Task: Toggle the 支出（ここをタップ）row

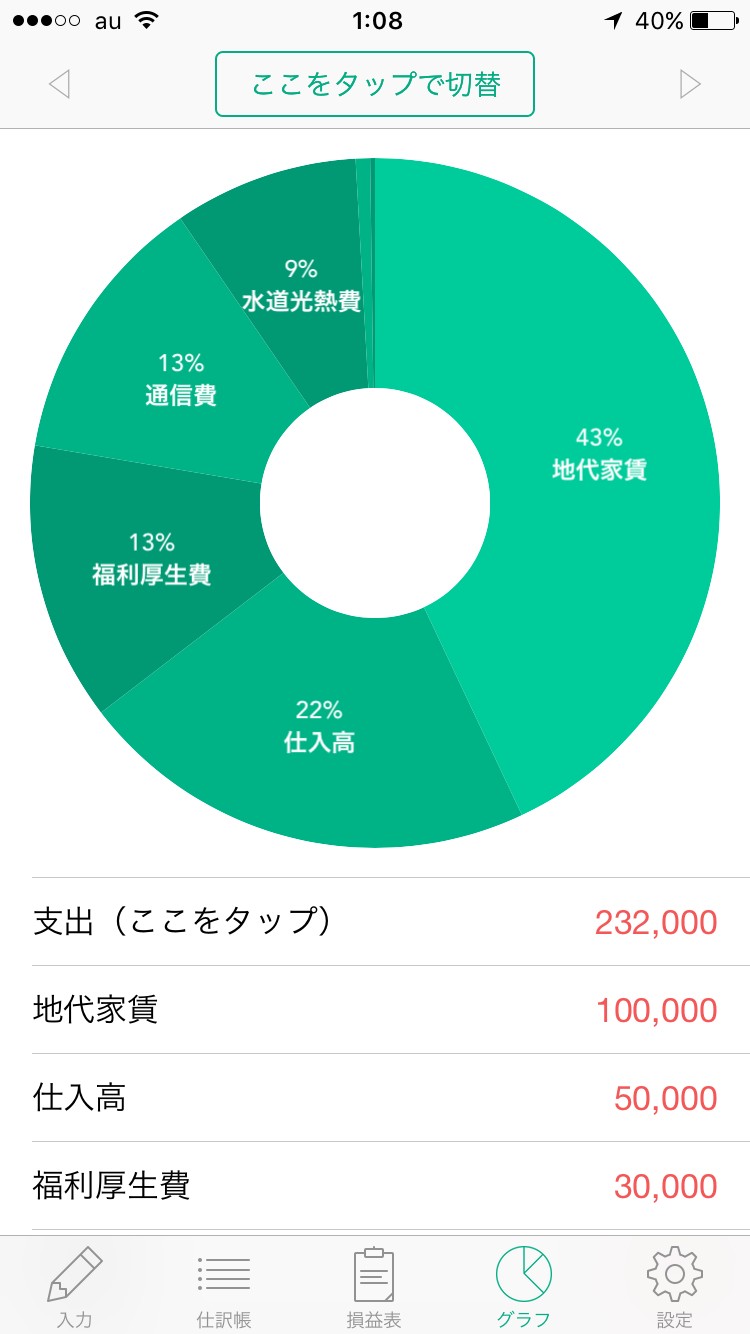Action: (375, 922)
